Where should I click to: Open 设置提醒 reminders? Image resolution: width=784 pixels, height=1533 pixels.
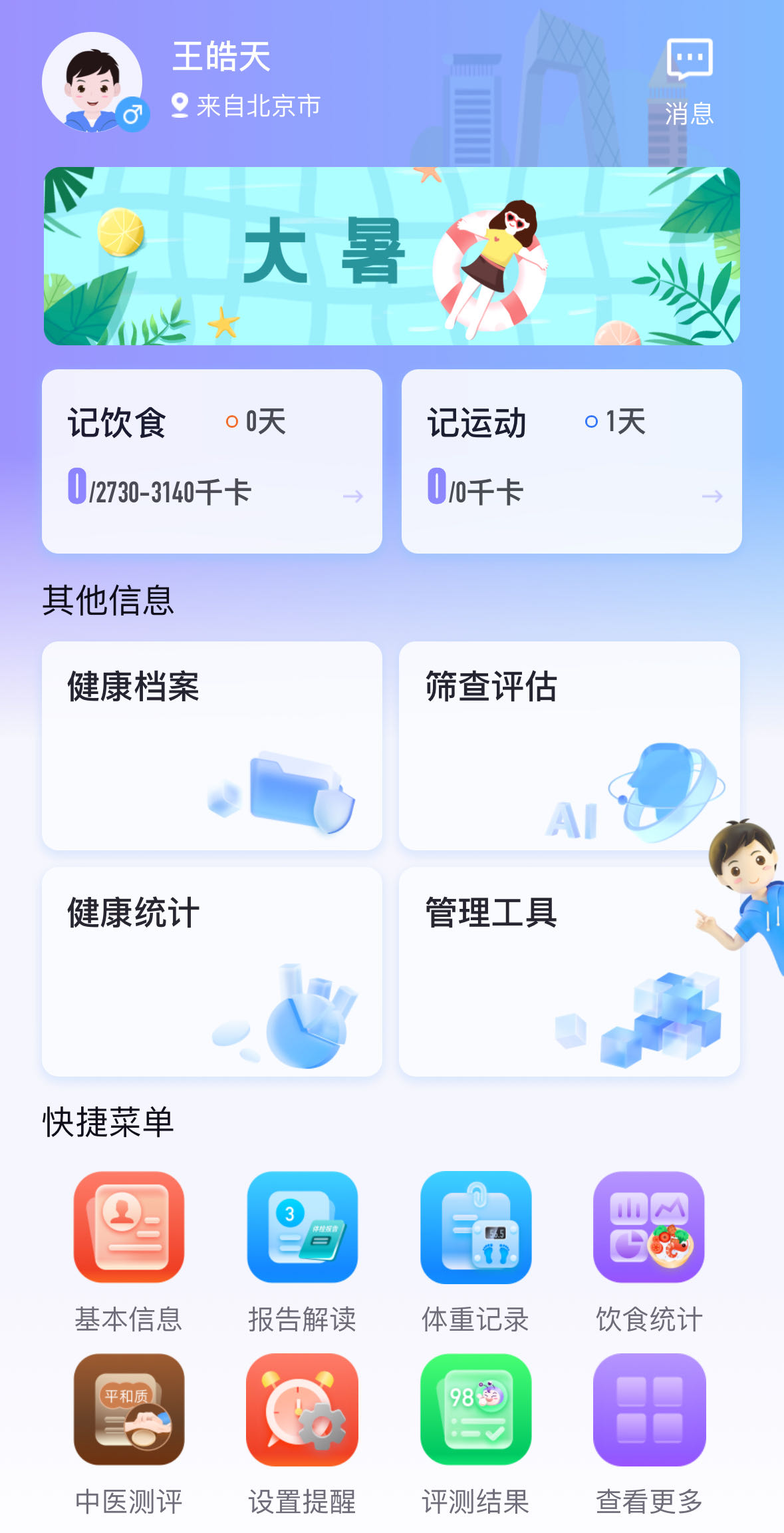(x=302, y=1409)
